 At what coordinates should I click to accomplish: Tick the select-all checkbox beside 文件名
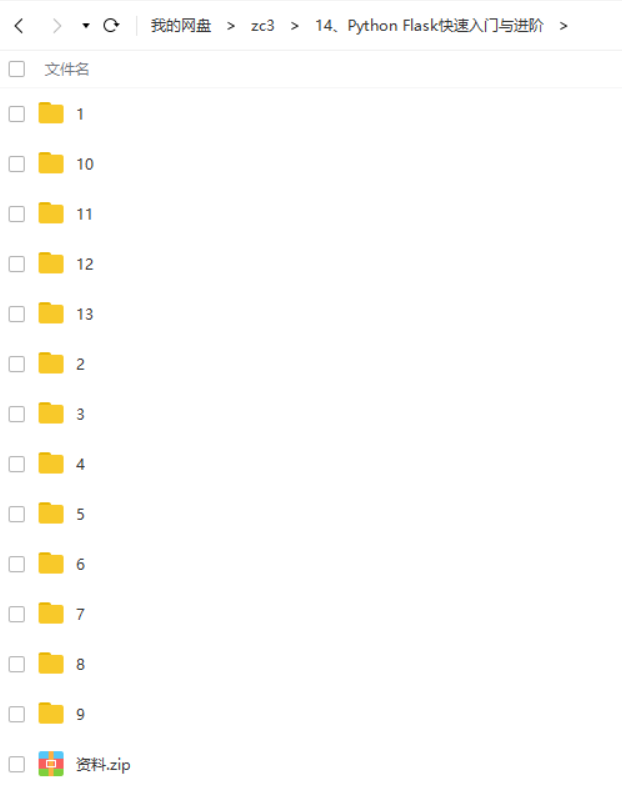click(17, 69)
